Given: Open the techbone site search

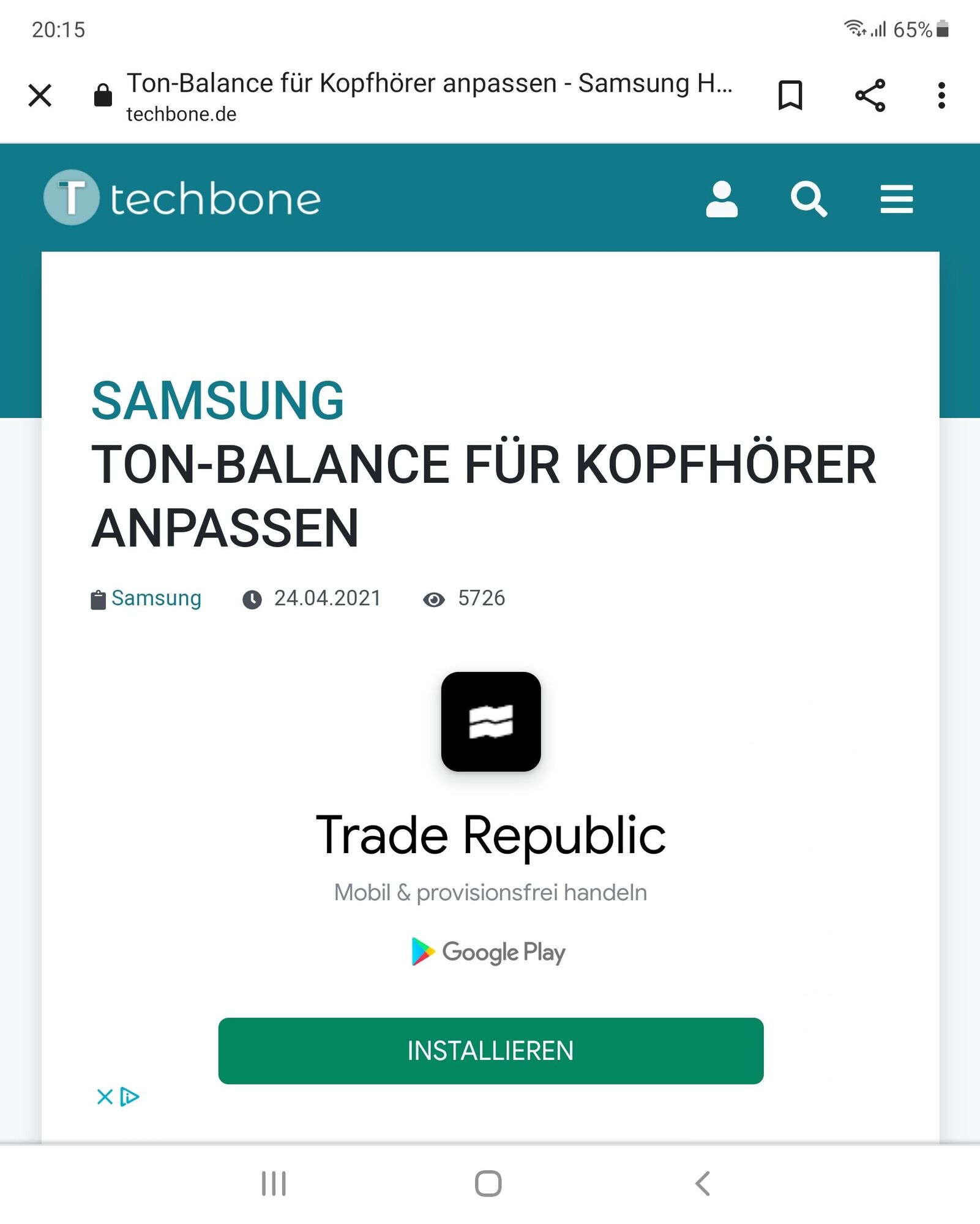Looking at the screenshot, I should 809,199.
